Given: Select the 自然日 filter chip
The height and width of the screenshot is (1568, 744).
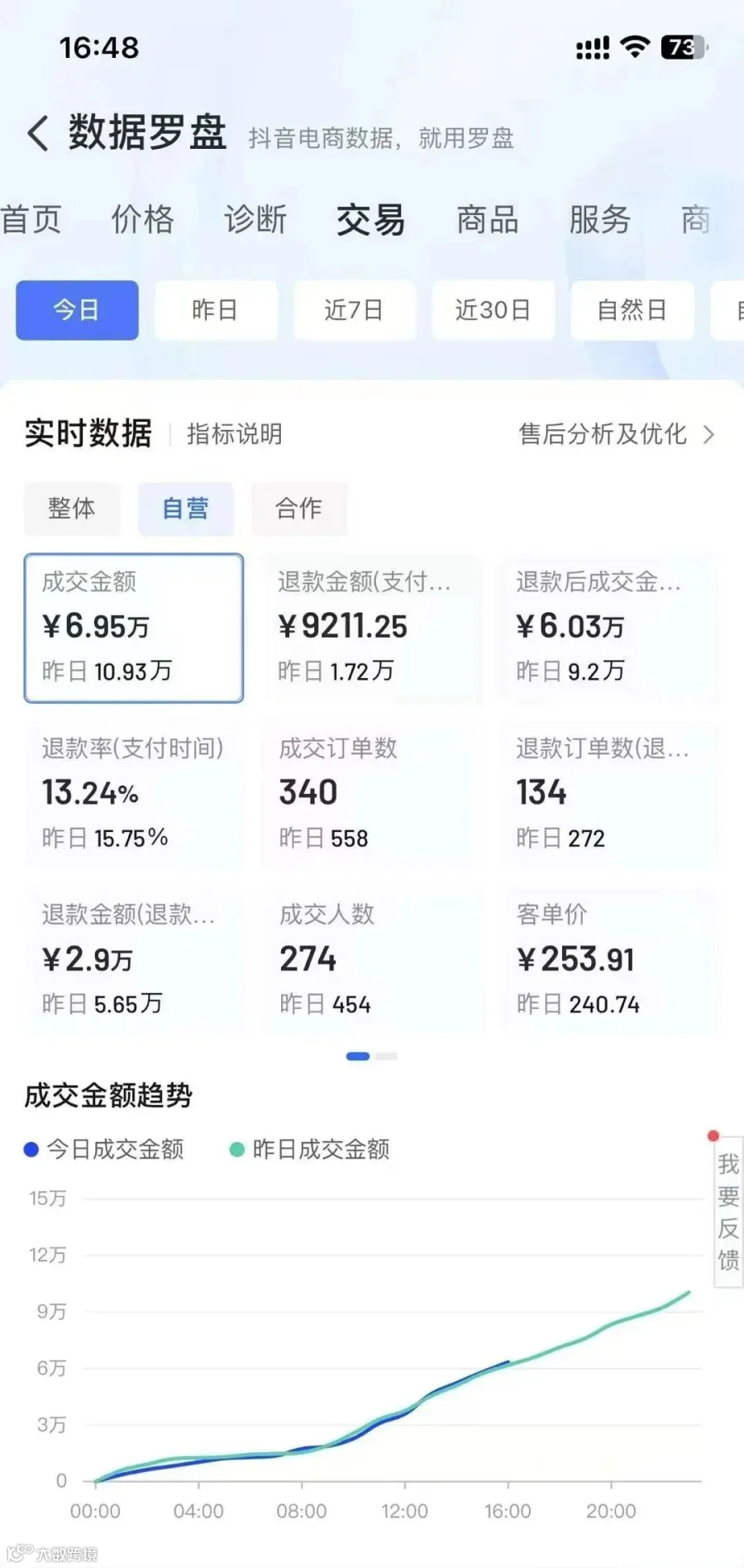Looking at the screenshot, I should (x=632, y=310).
